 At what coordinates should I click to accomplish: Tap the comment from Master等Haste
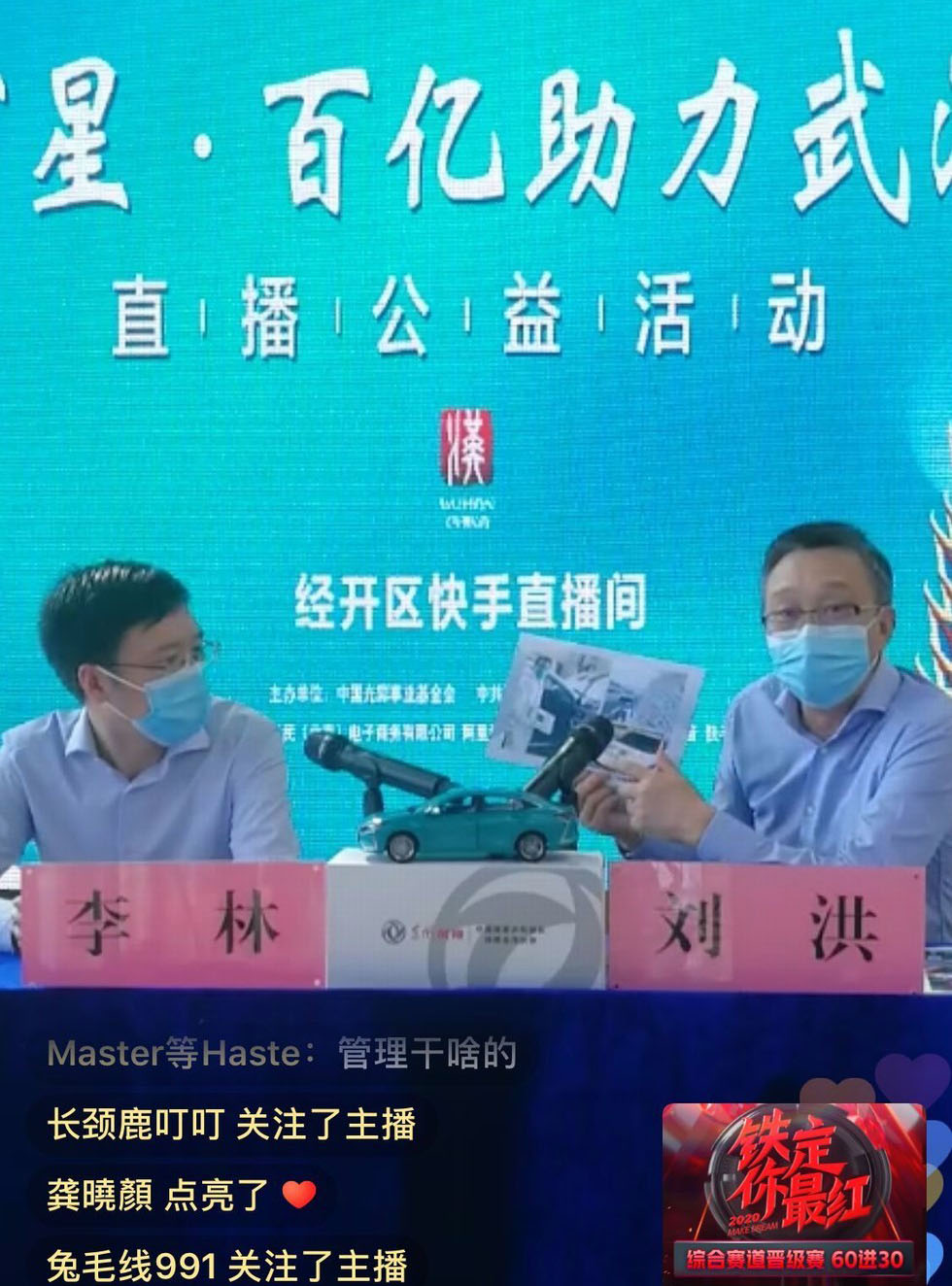(281, 1054)
